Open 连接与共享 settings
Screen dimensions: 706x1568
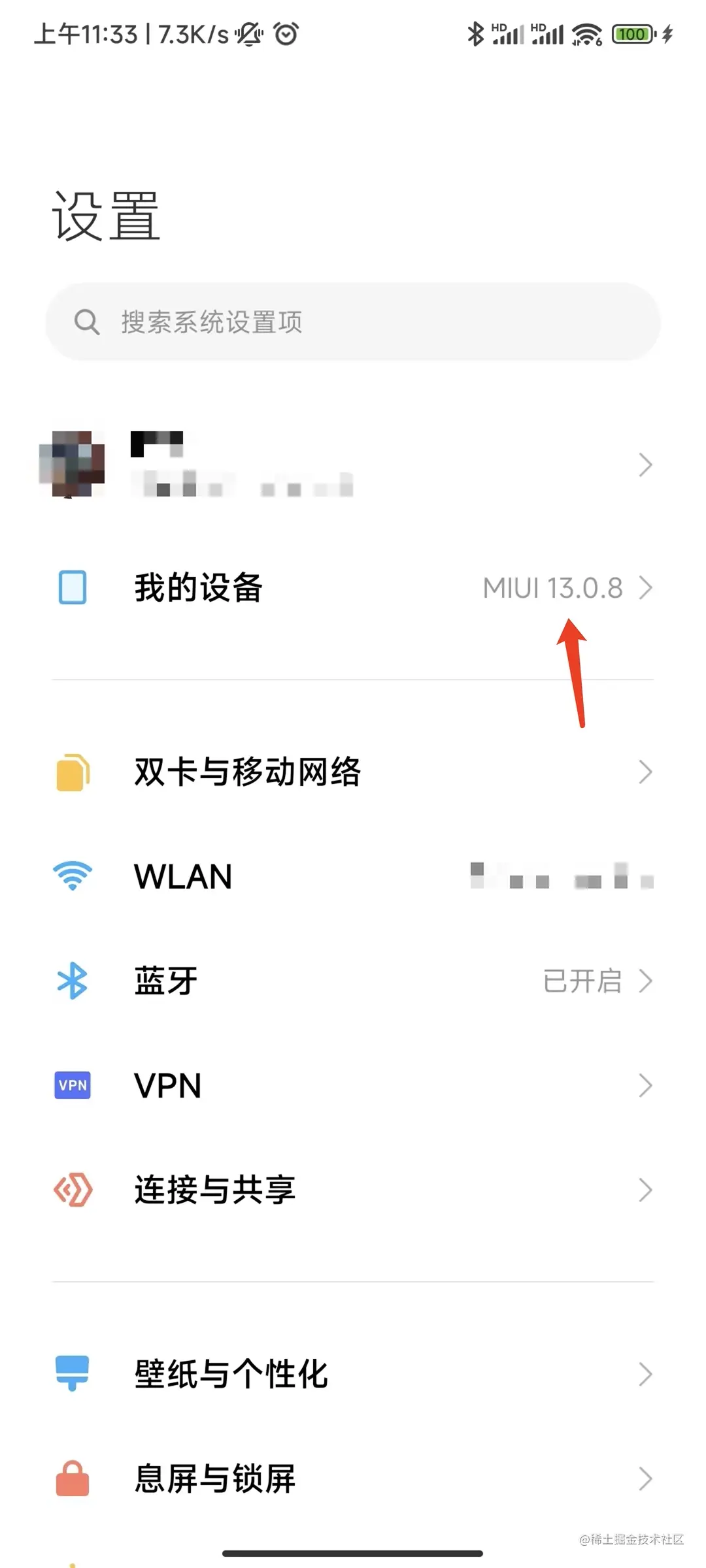click(x=353, y=1190)
